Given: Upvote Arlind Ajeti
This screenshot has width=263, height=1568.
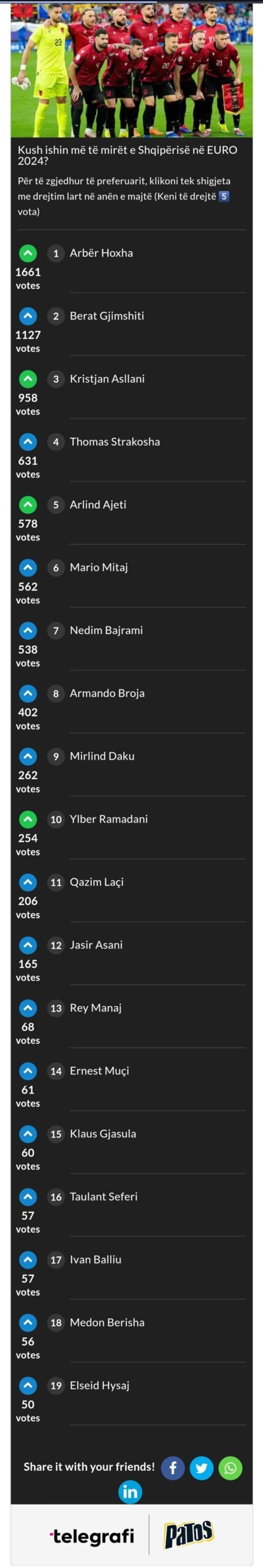Looking at the screenshot, I should tap(28, 504).
